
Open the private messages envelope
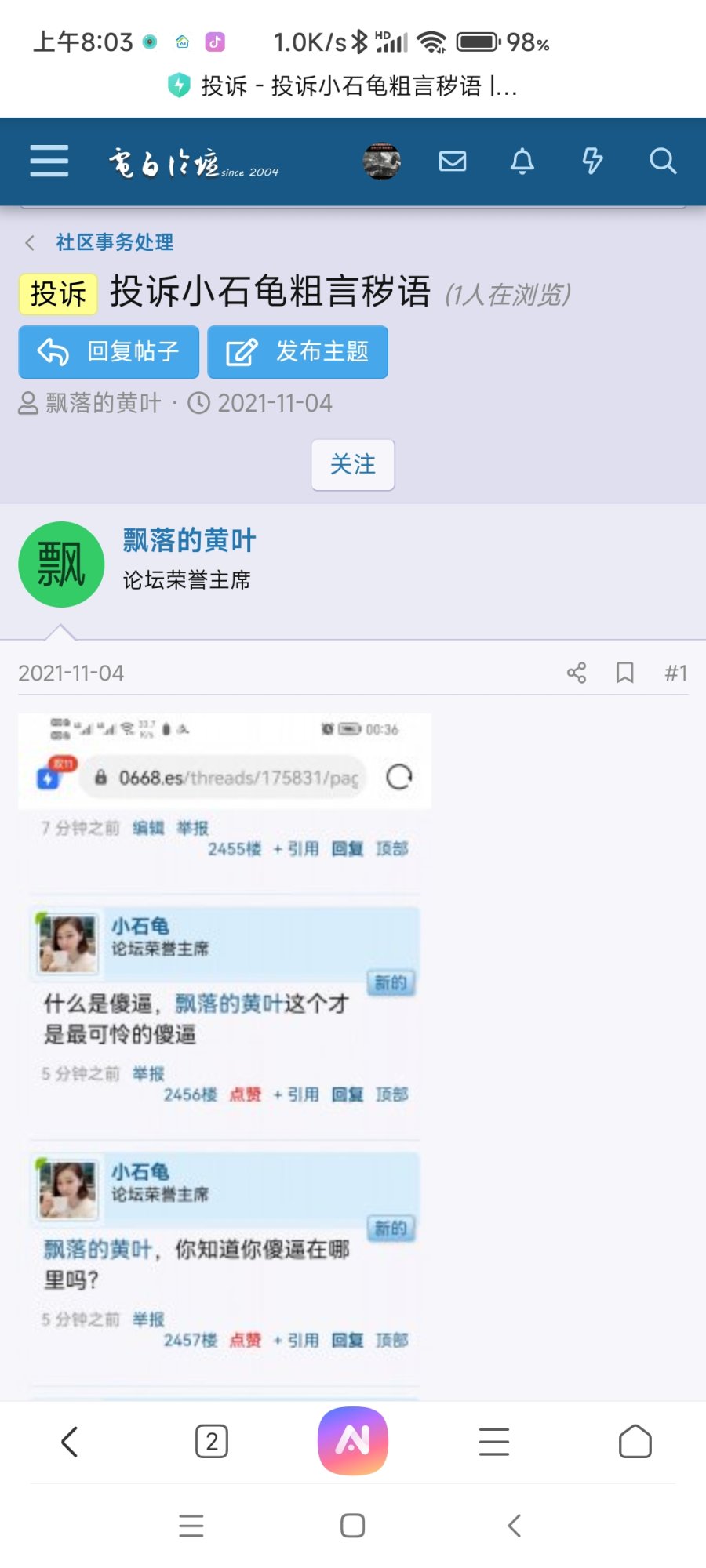point(453,161)
